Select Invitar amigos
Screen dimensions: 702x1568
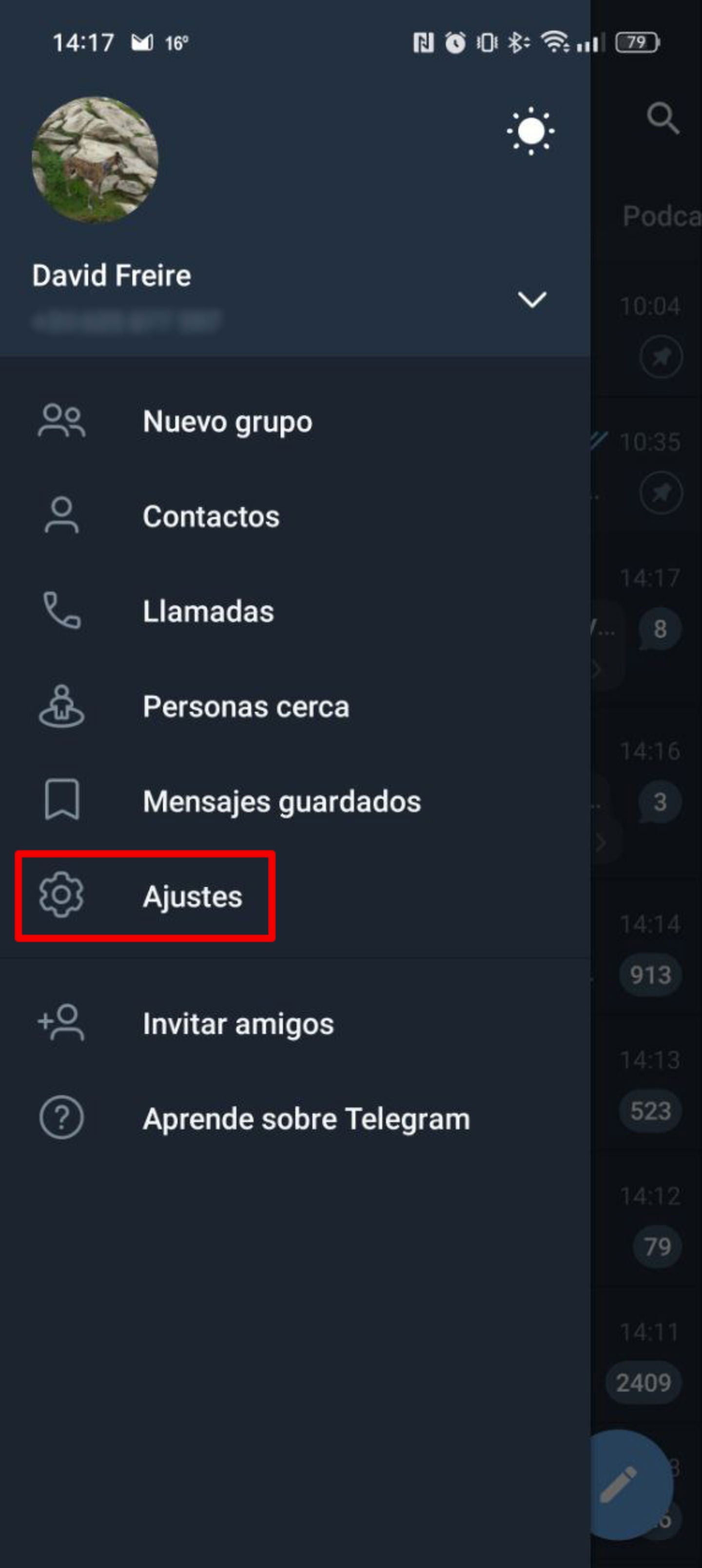tap(237, 1024)
